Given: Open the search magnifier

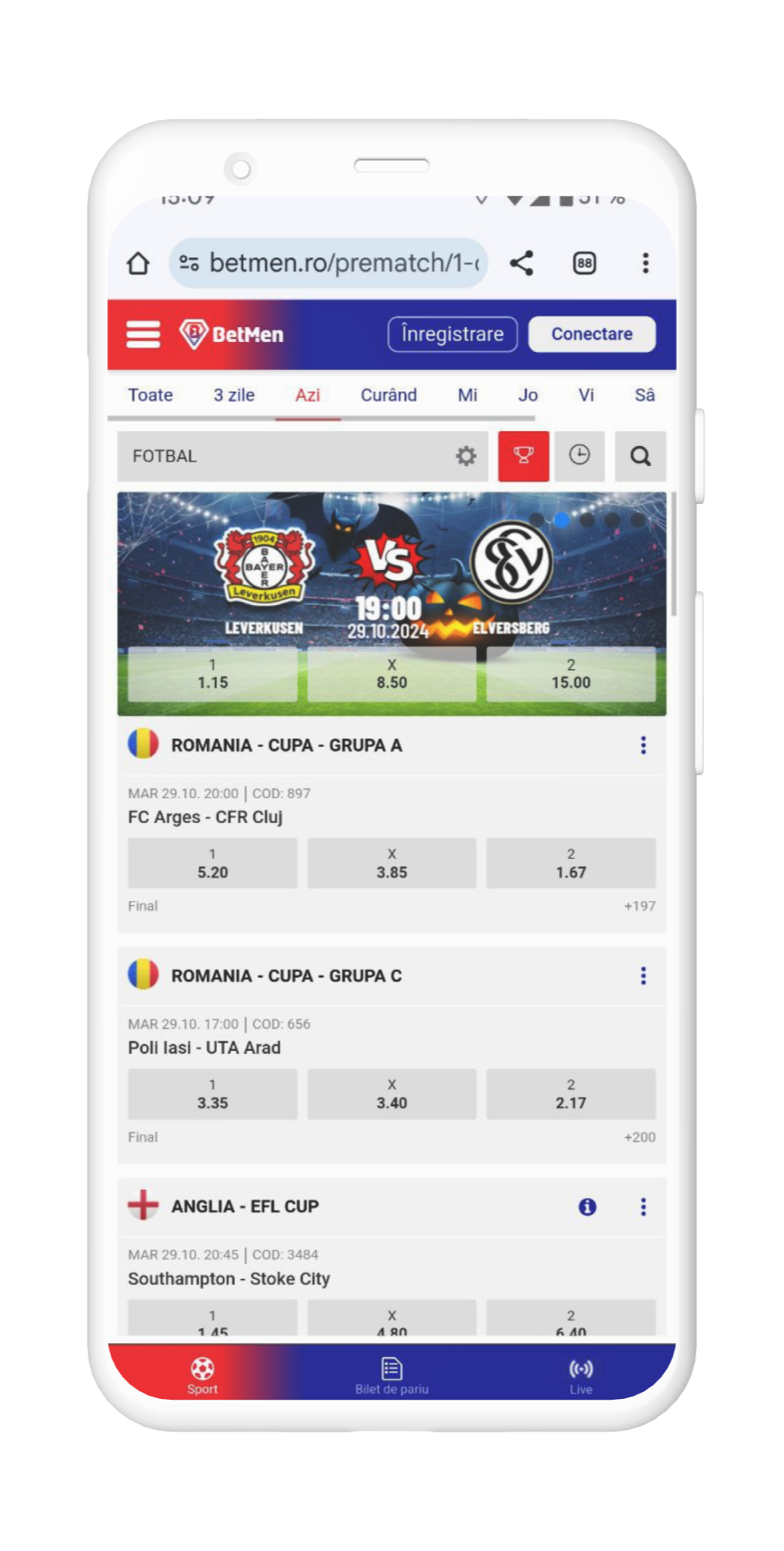Looking at the screenshot, I should [640, 456].
